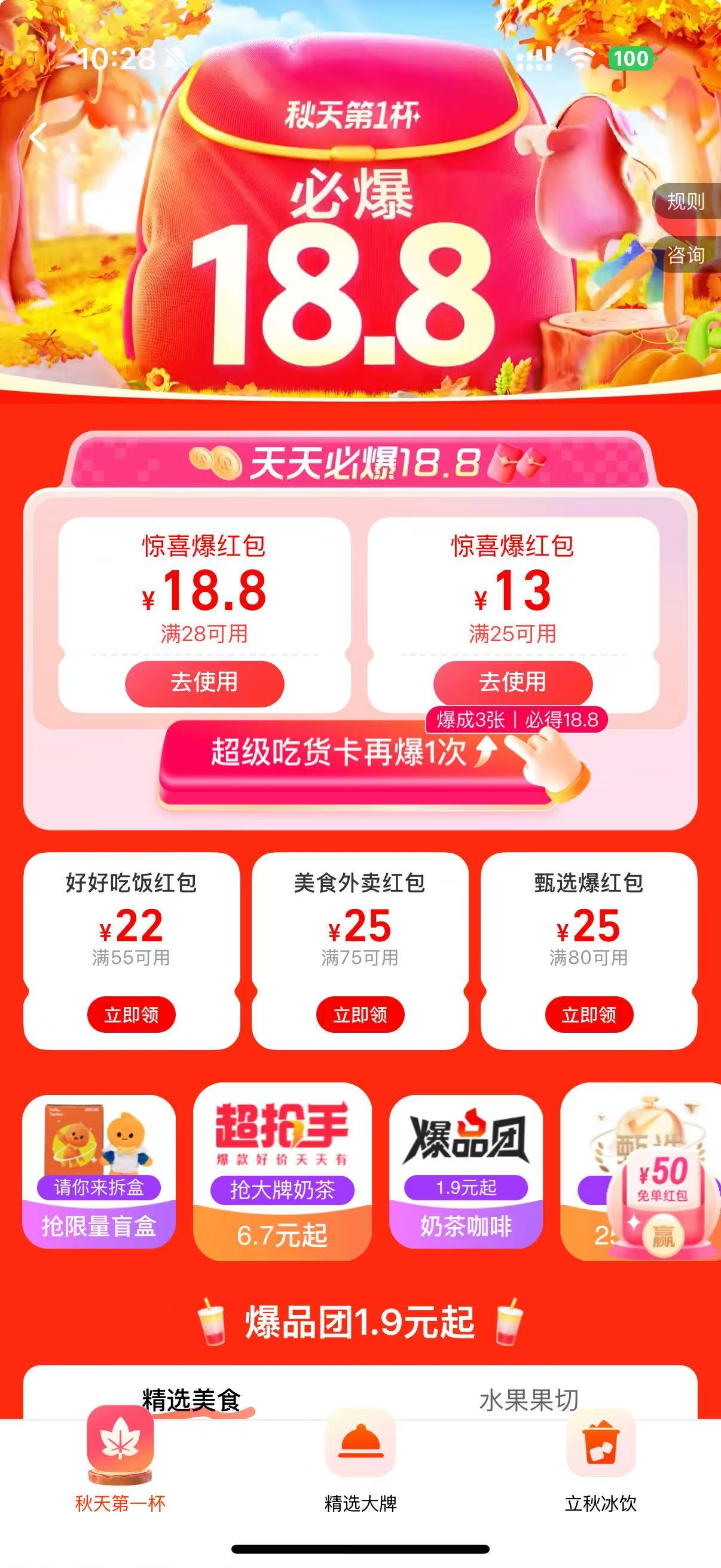Claim the 甄选爆红包 ¥25 coupon
The width and height of the screenshot is (721, 1568).
(x=588, y=1015)
